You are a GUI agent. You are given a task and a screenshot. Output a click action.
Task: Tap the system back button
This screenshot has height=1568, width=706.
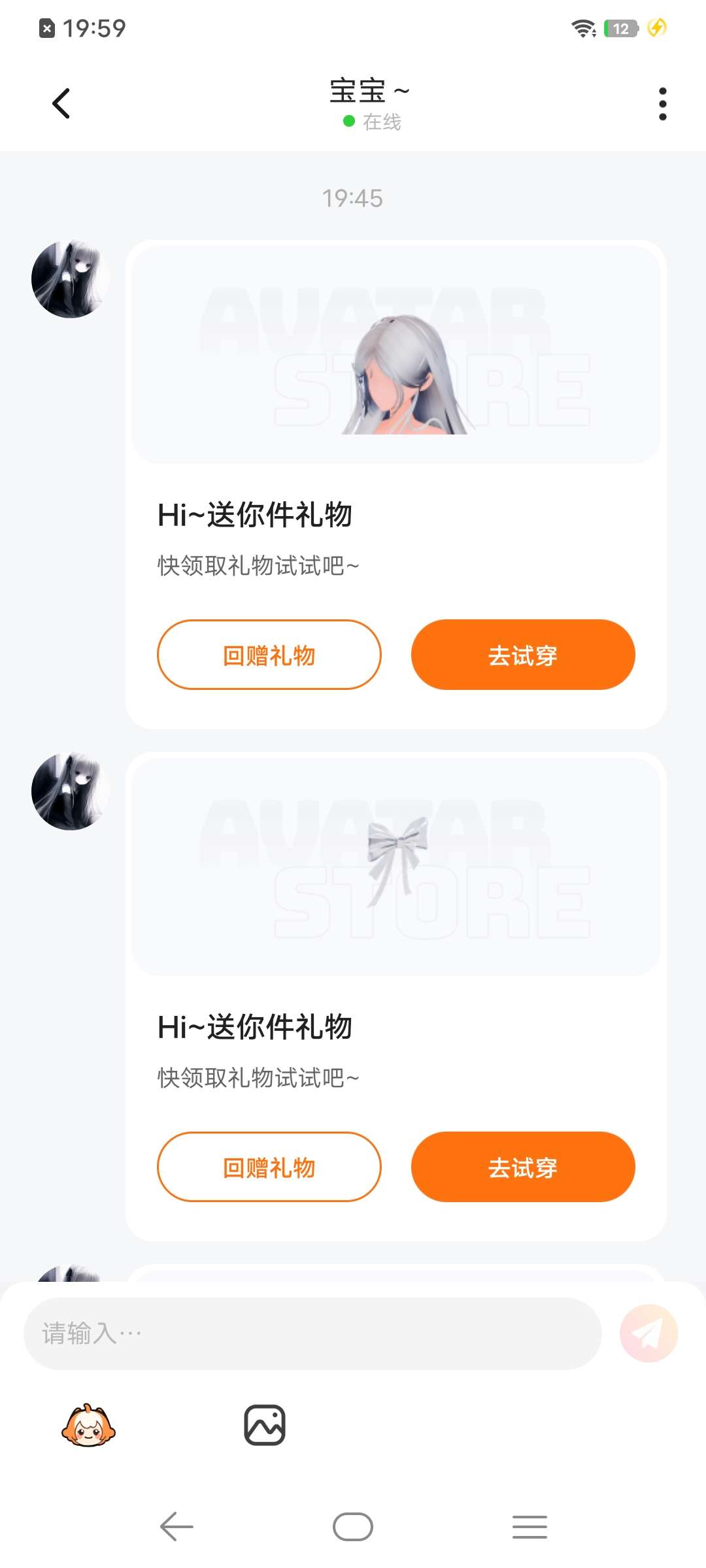click(x=176, y=1527)
